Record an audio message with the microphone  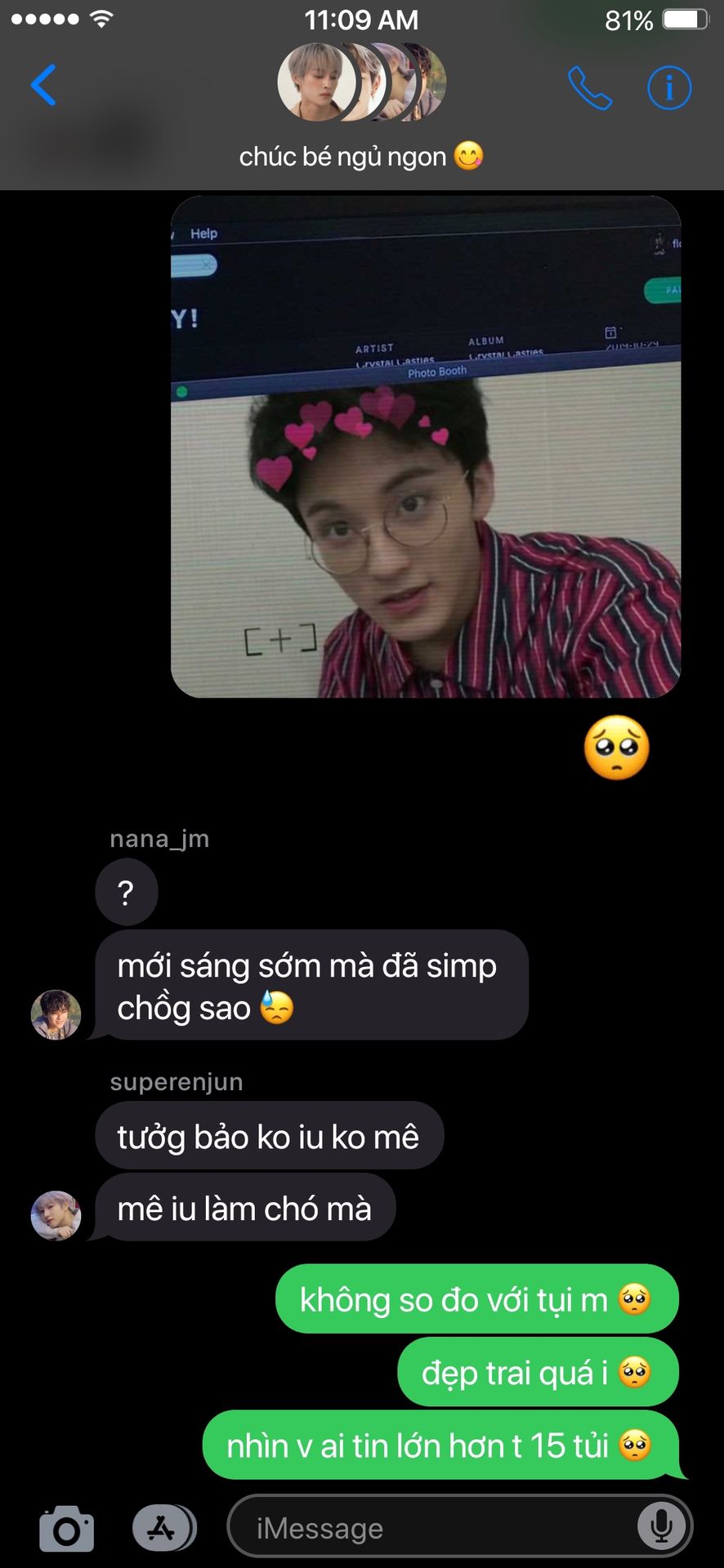[x=661, y=1526]
